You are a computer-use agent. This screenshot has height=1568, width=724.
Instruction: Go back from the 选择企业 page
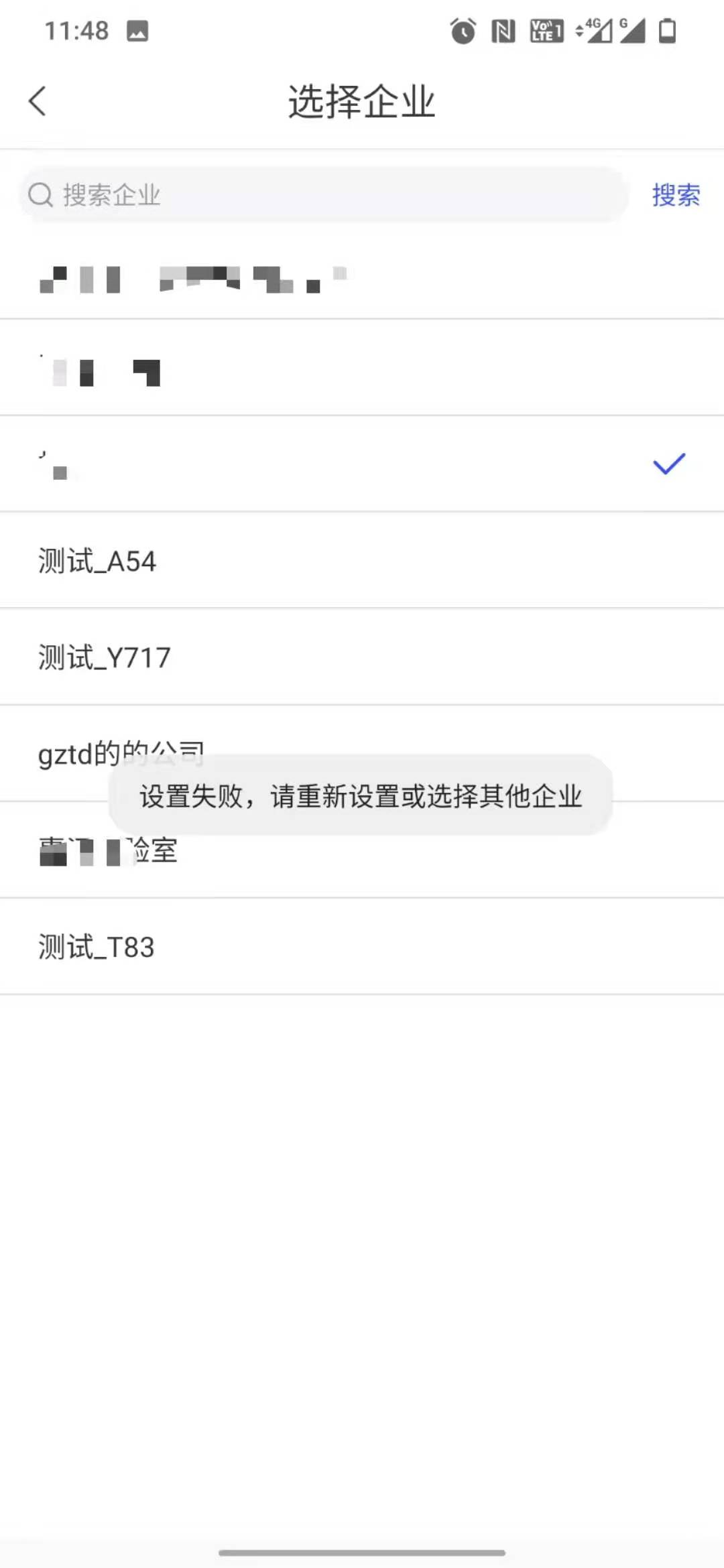pos(38,101)
